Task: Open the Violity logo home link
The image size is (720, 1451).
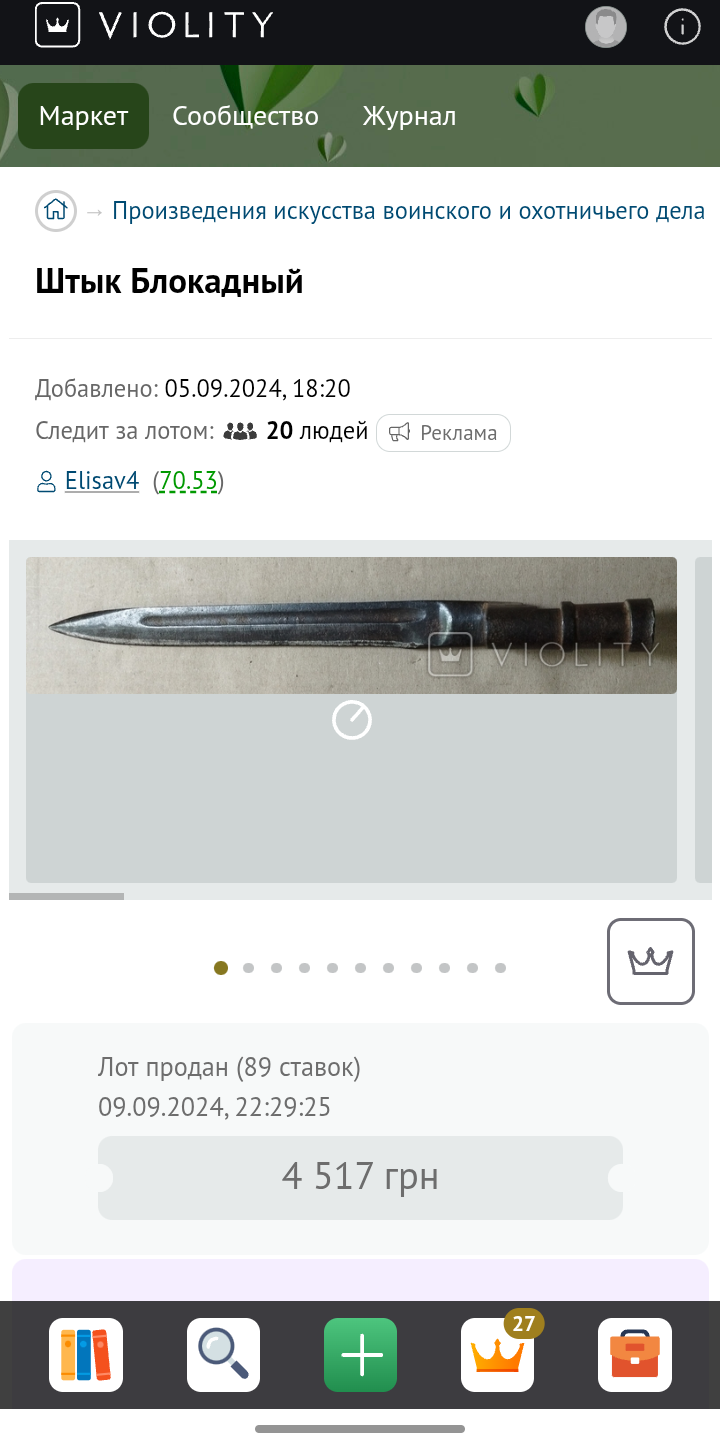Action: pos(154,25)
